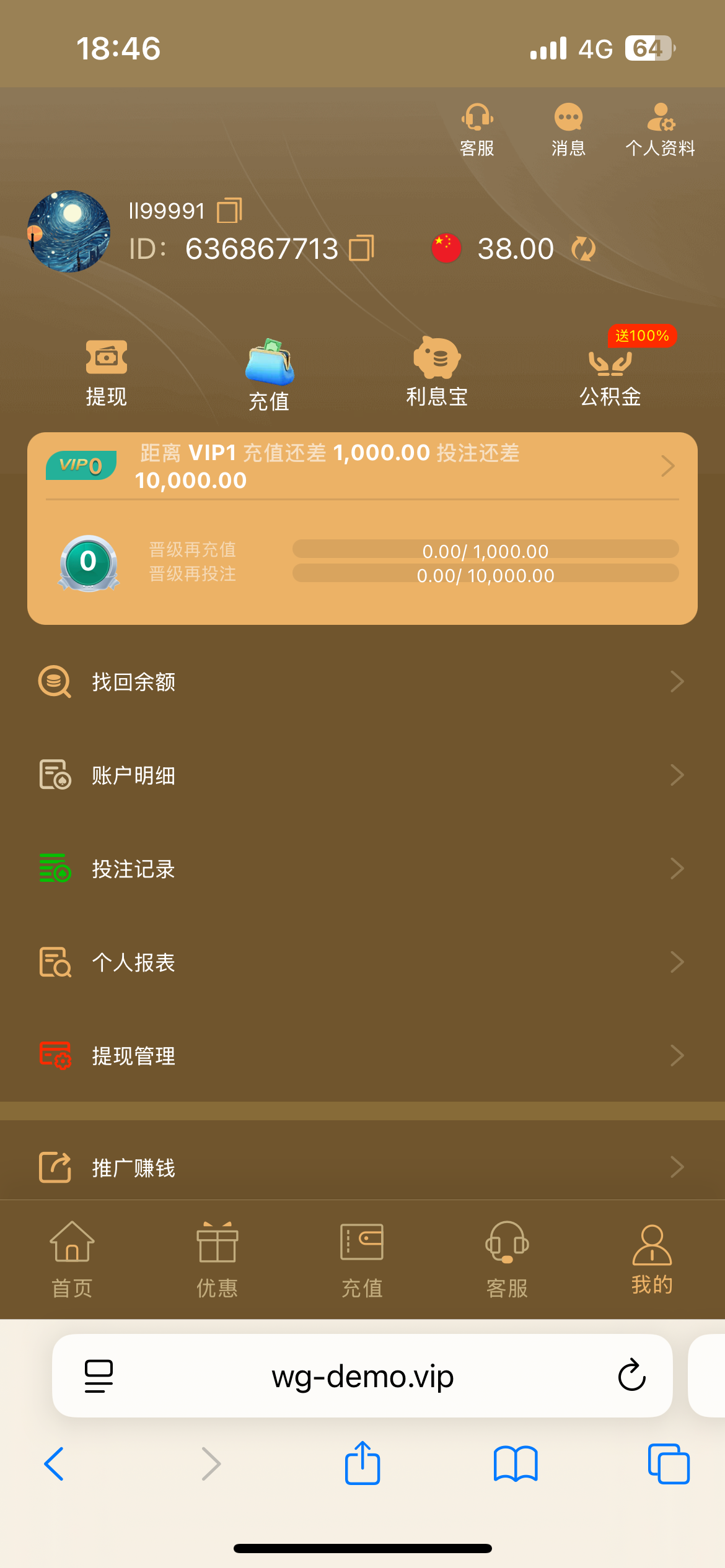Open 公积金 with 送100% badge

coord(610,373)
